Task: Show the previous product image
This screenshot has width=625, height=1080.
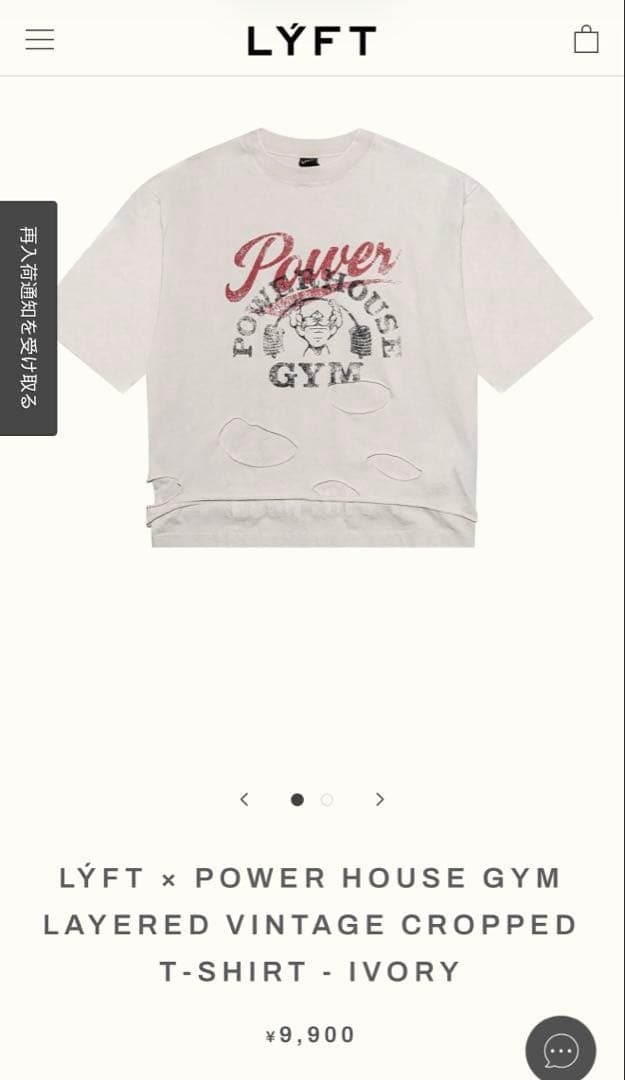Action: [244, 799]
